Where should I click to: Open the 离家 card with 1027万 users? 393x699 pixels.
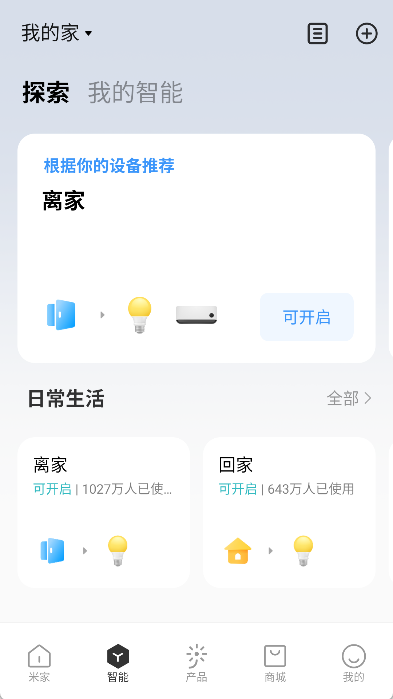104,512
